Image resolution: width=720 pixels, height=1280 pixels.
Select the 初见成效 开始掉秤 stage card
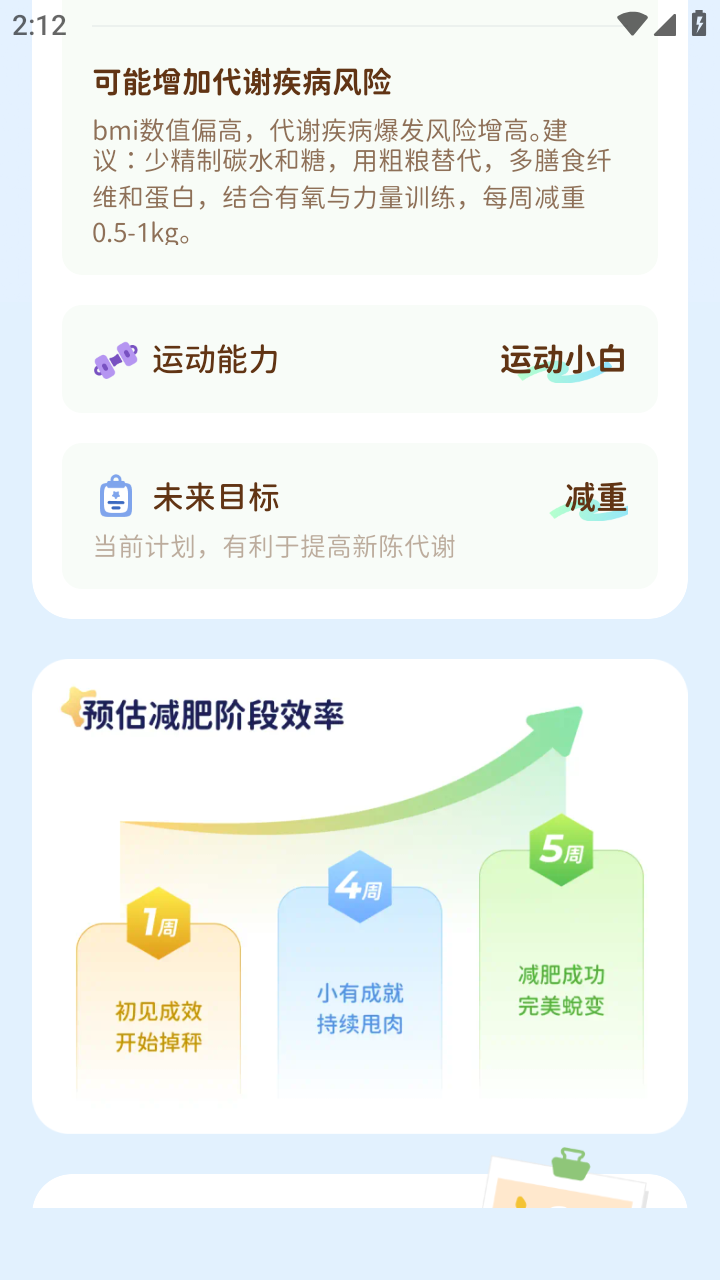pos(157,1015)
